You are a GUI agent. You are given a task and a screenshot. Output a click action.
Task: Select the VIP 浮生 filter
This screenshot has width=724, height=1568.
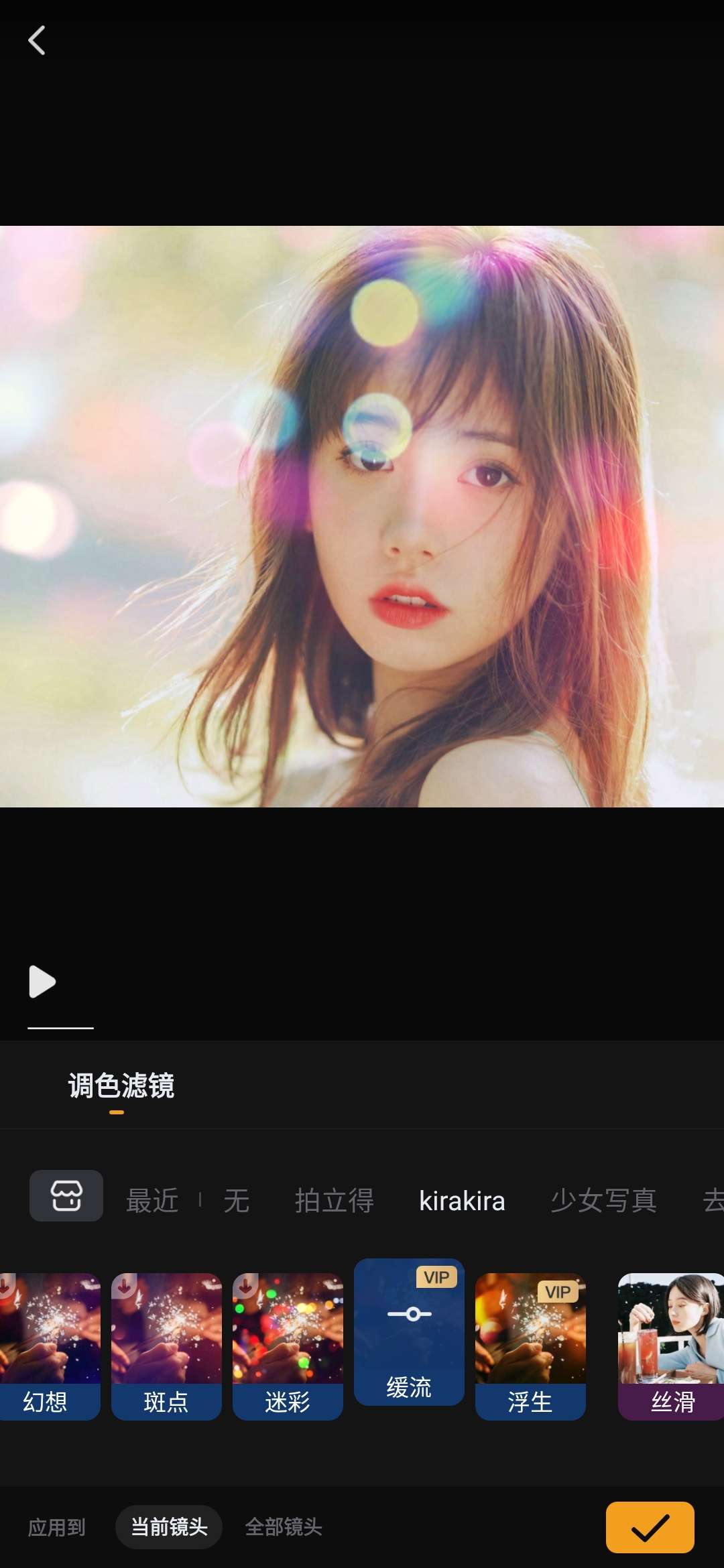[x=530, y=1346]
